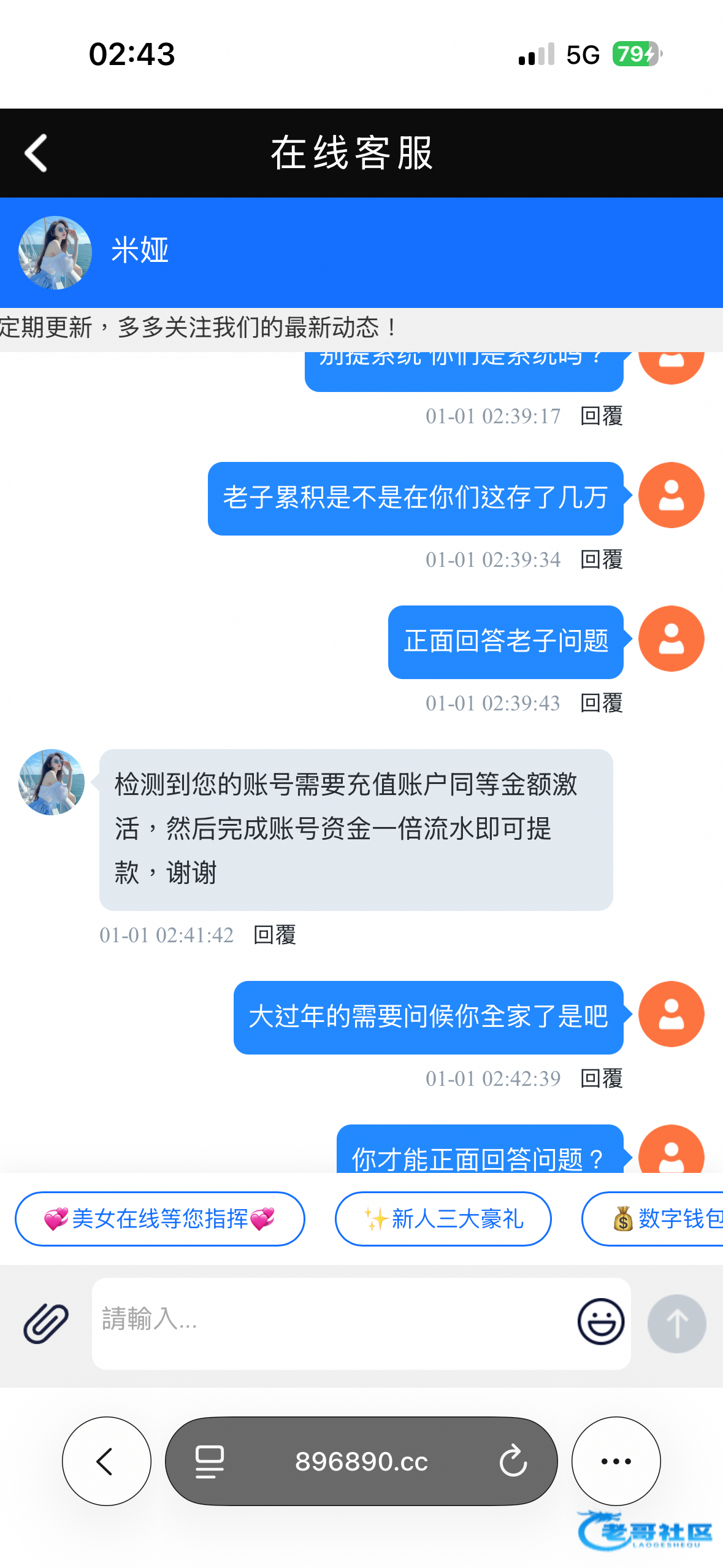Focus the 請輸入 message input field
Viewport: 723px width, 1568px height.
pos(331,1322)
